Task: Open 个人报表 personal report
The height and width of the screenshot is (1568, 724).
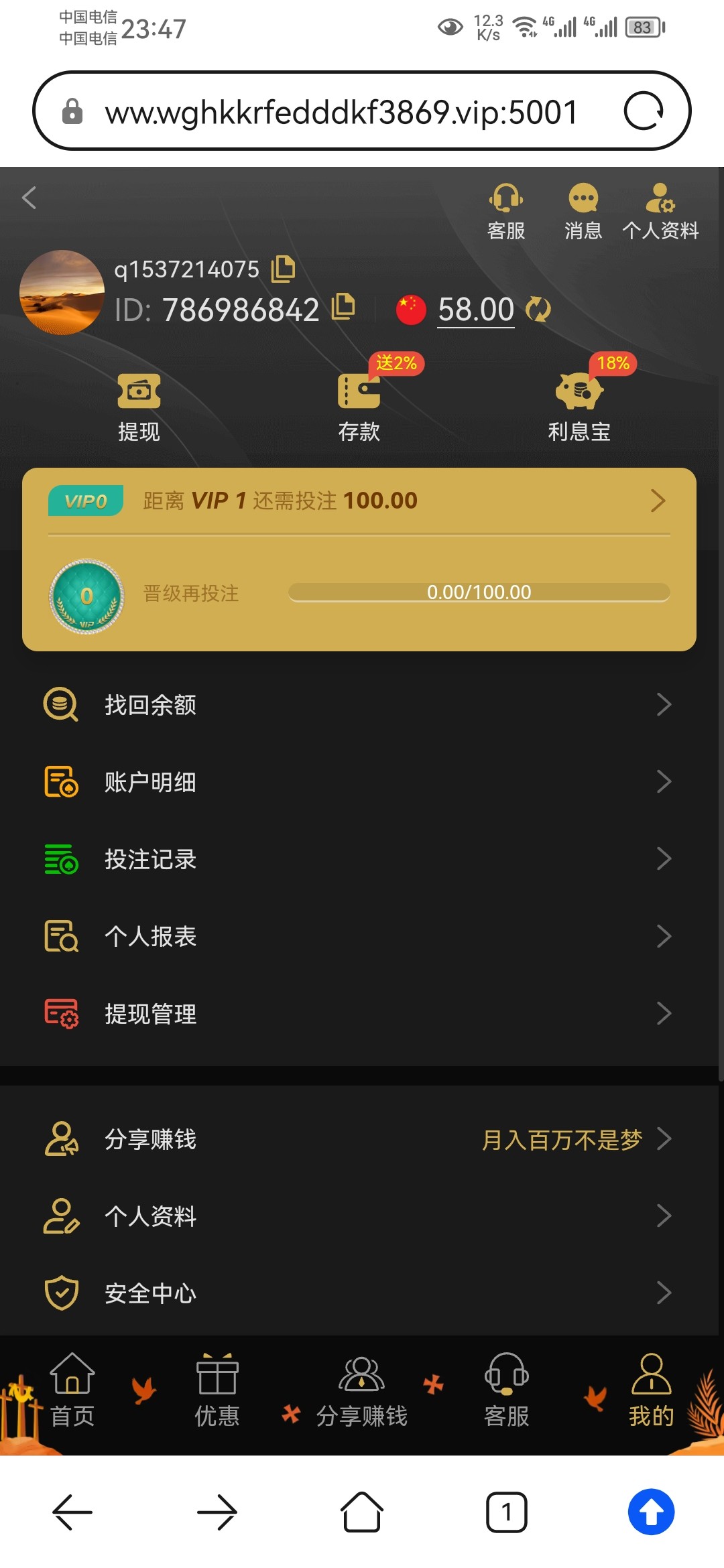Action: click(x=359, y=936)
